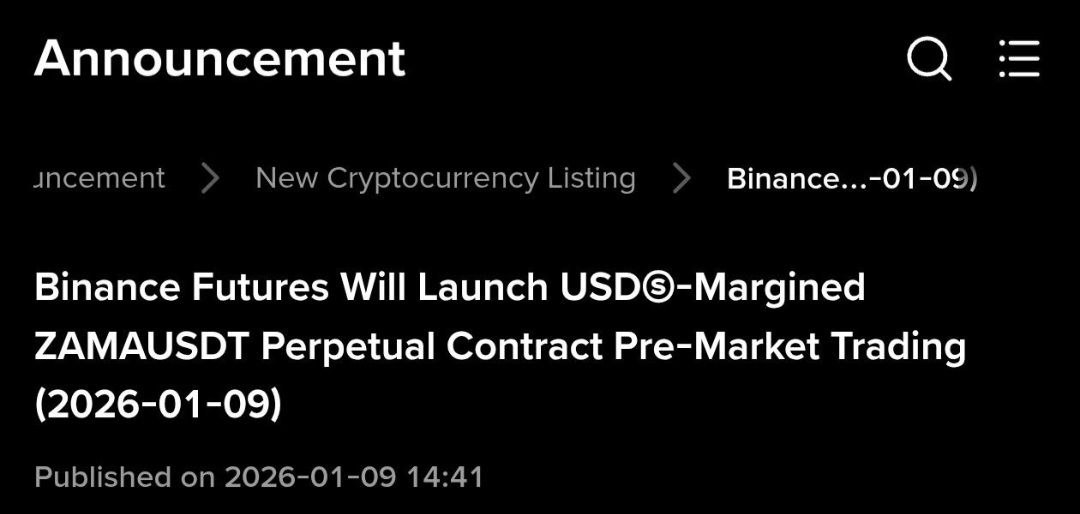Open the announcement search icon
This screenshot has height=514, width=1080.
929,60
